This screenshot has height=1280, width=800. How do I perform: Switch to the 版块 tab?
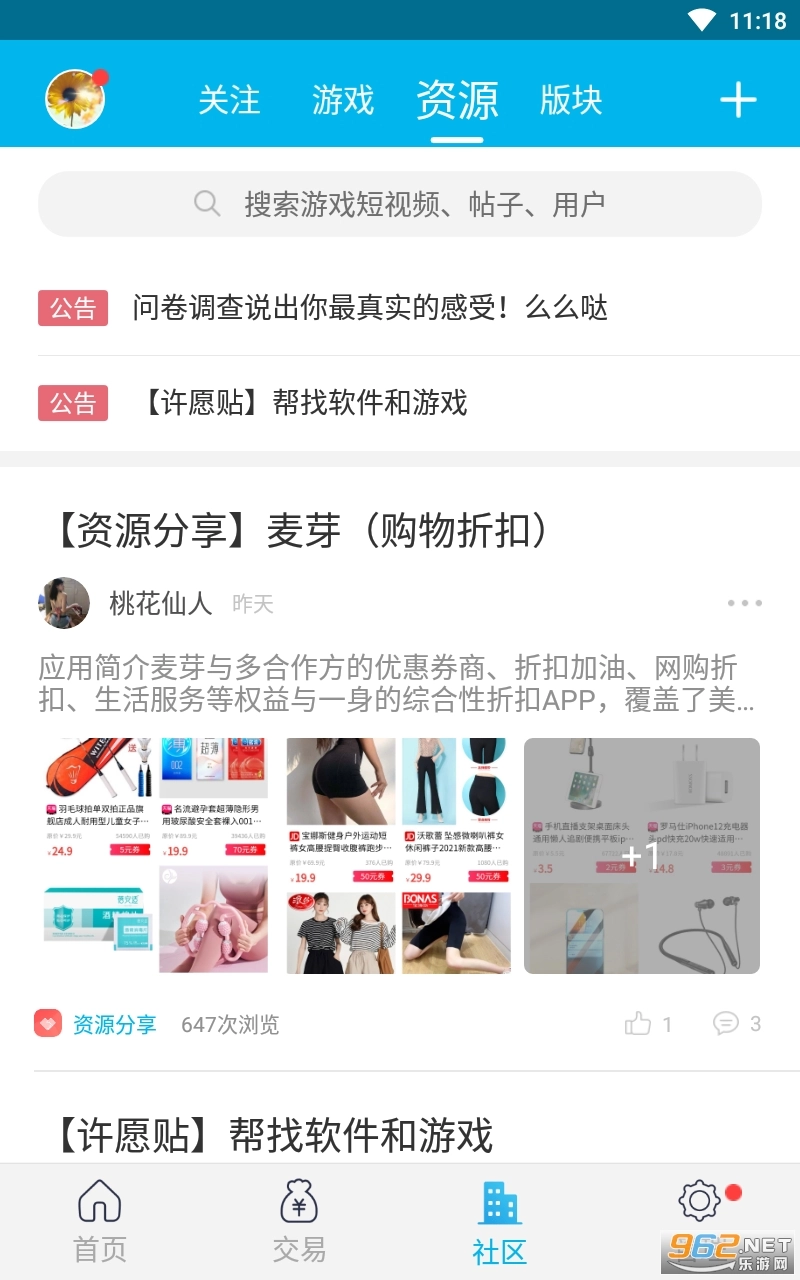[x=570, y=99]
